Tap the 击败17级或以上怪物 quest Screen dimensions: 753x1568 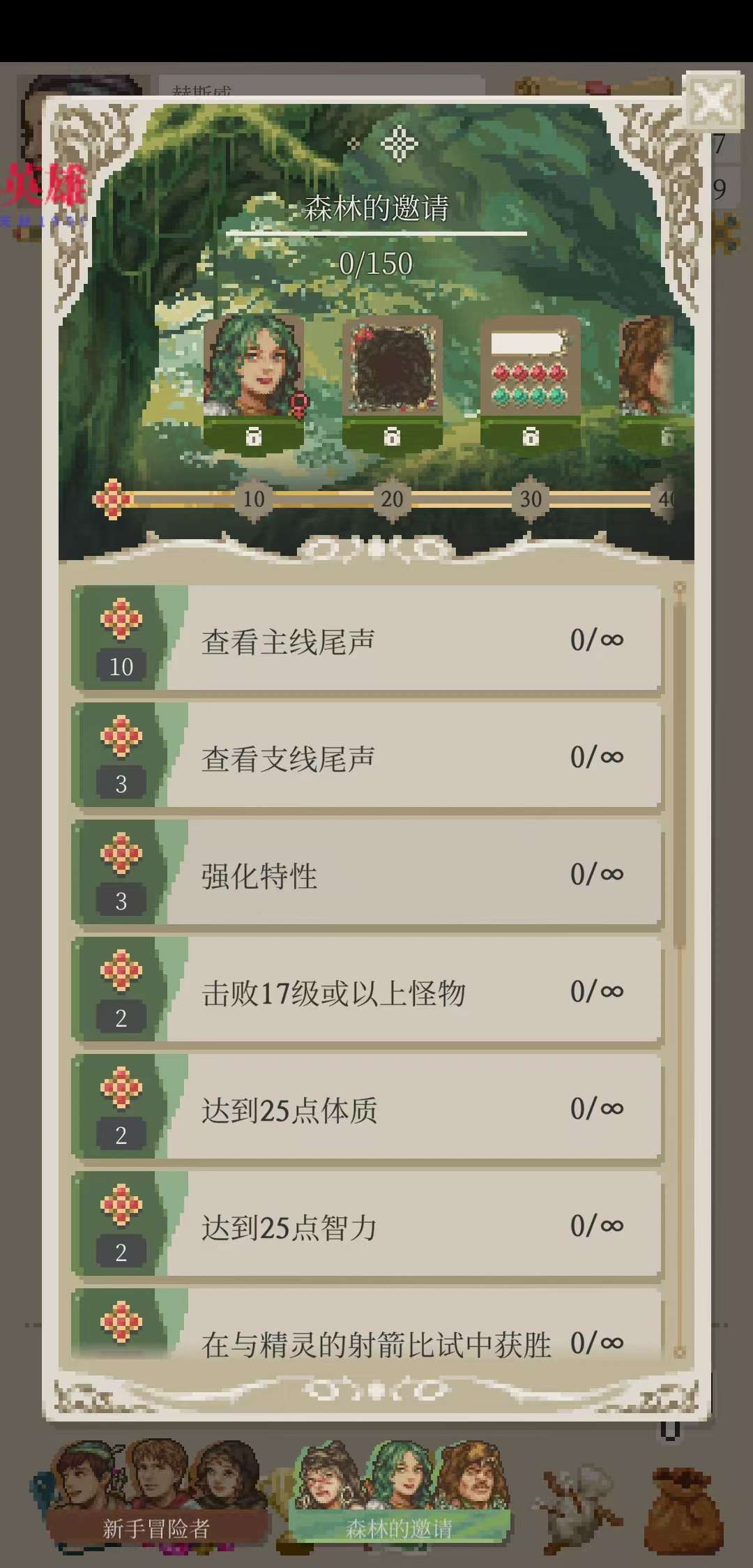(367, 992)
